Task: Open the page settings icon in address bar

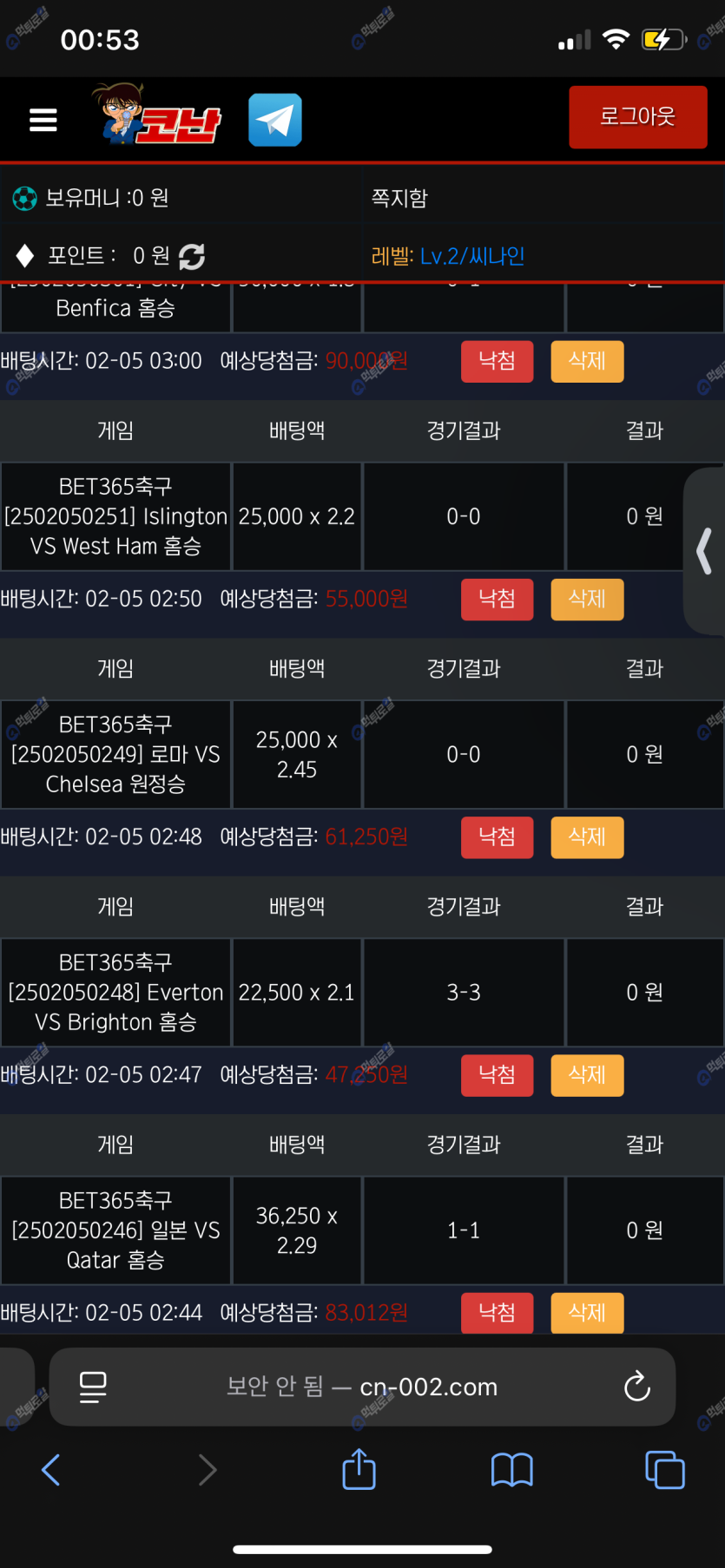Action: click(x=93, y=1386)
